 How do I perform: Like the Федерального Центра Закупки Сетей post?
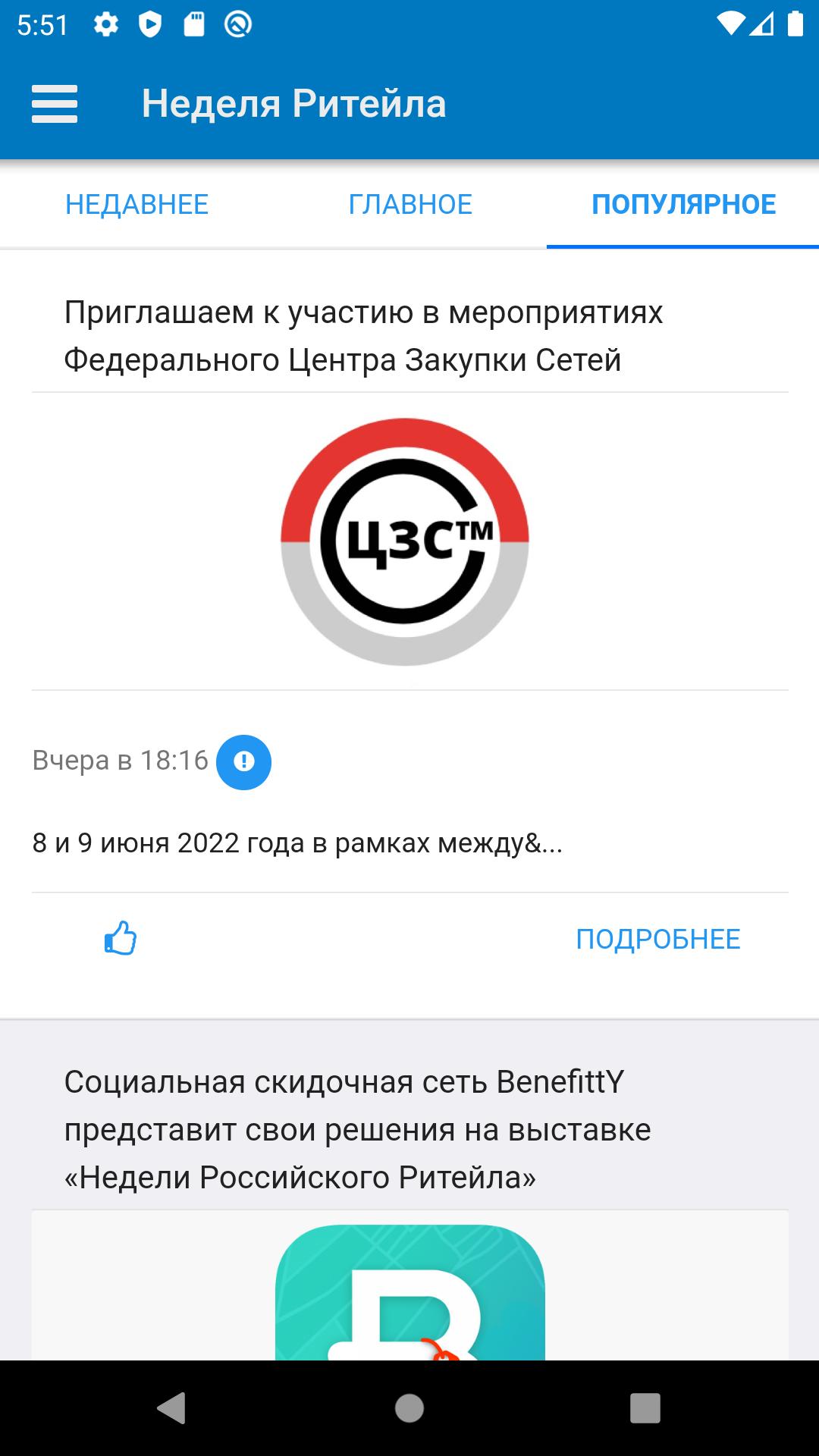(x=121, y=939)
